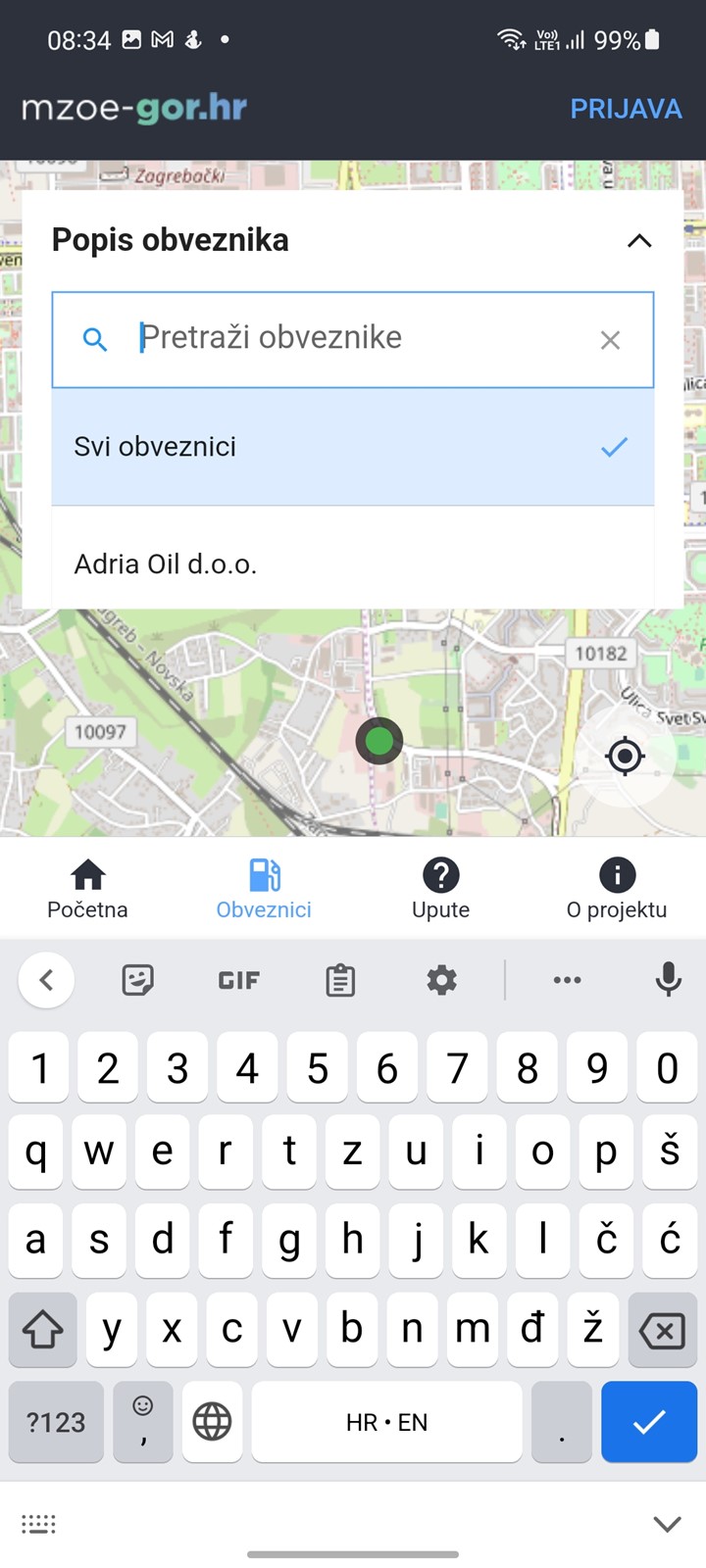706x1568 pixels.
Task: Tap the keyboard backspace key
Action: pos(662,1330)
